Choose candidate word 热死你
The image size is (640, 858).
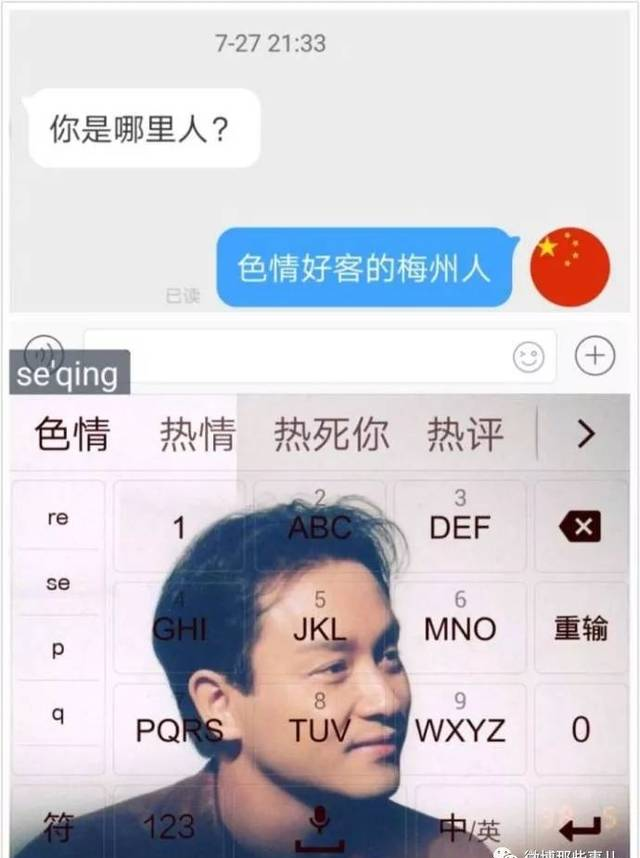(x=332, y=435)
